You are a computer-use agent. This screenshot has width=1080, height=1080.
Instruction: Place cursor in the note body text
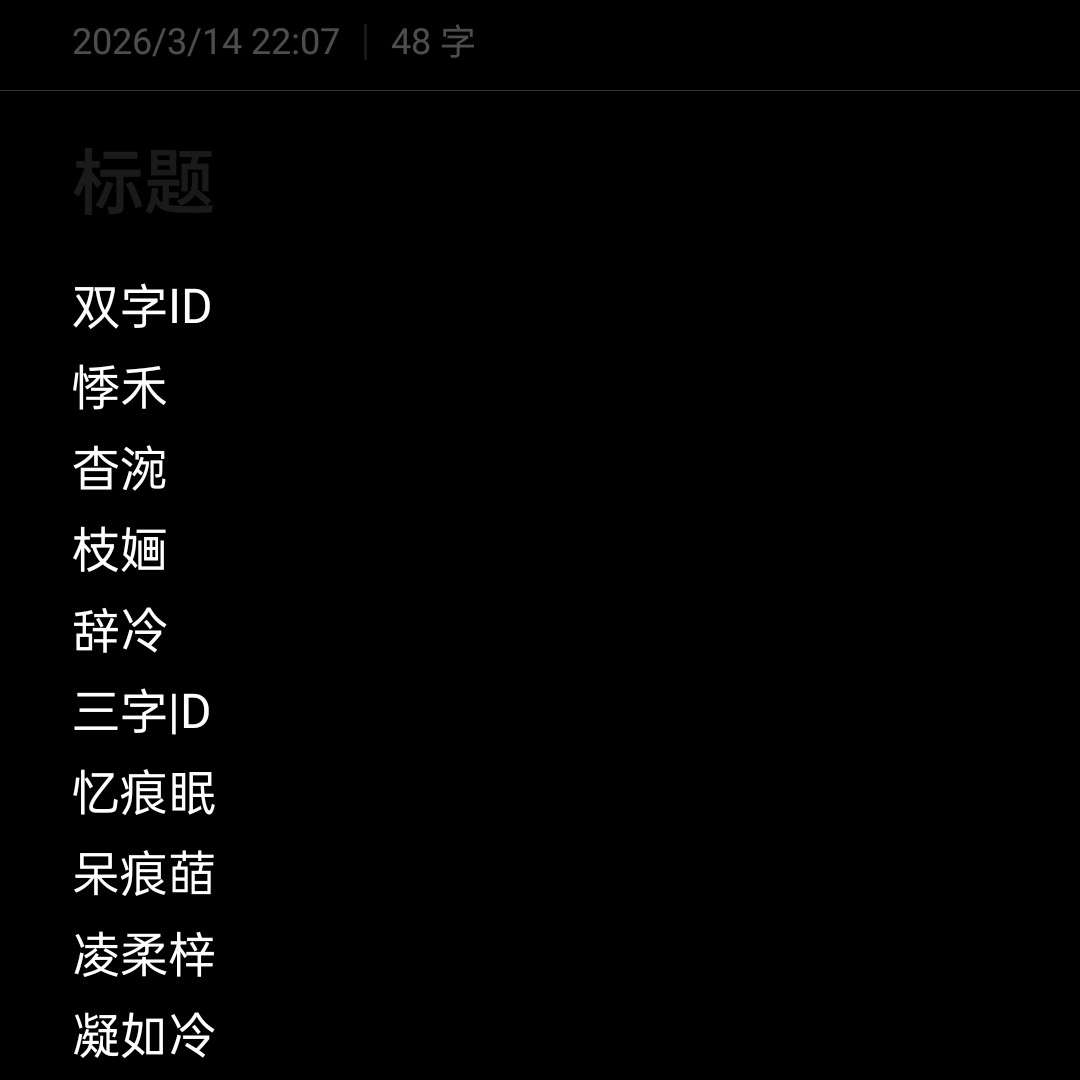point(145,630)
